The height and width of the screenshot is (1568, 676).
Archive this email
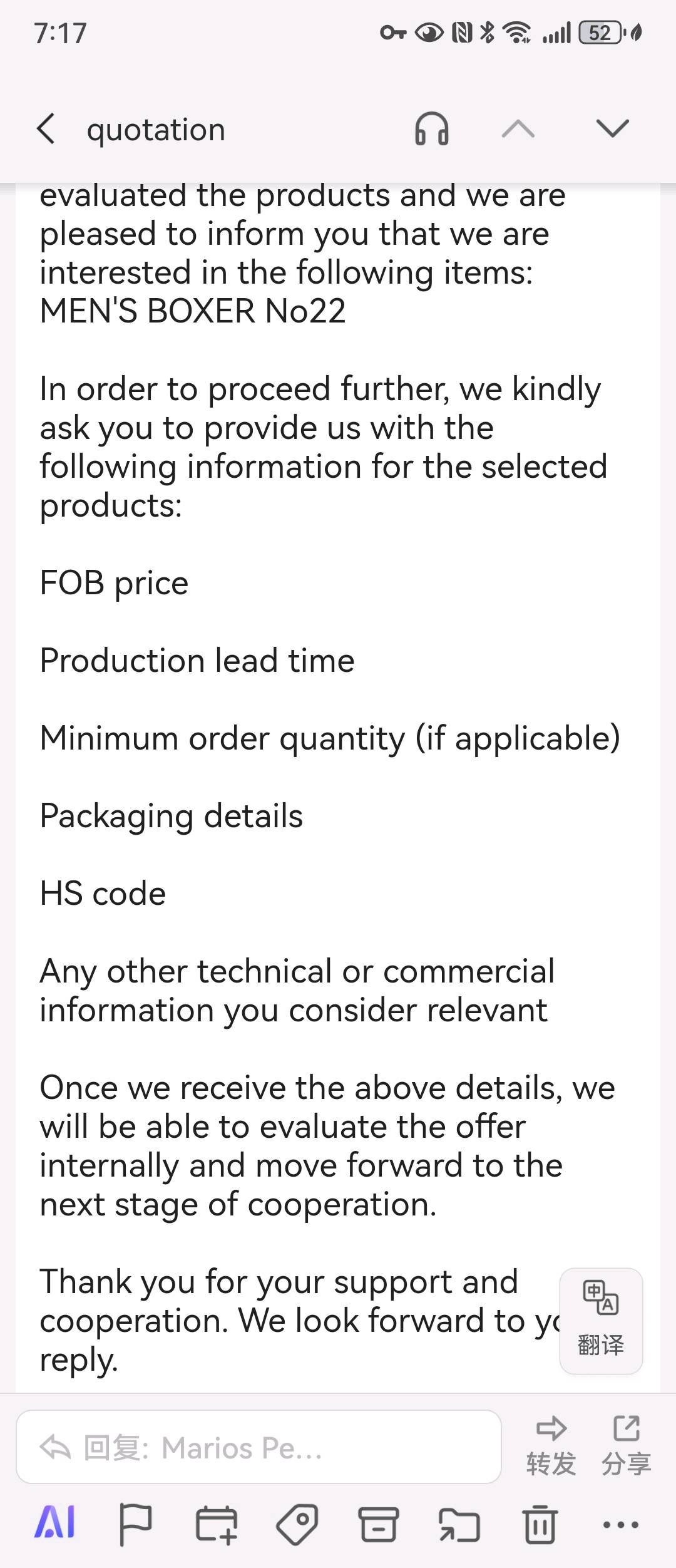378,1524
